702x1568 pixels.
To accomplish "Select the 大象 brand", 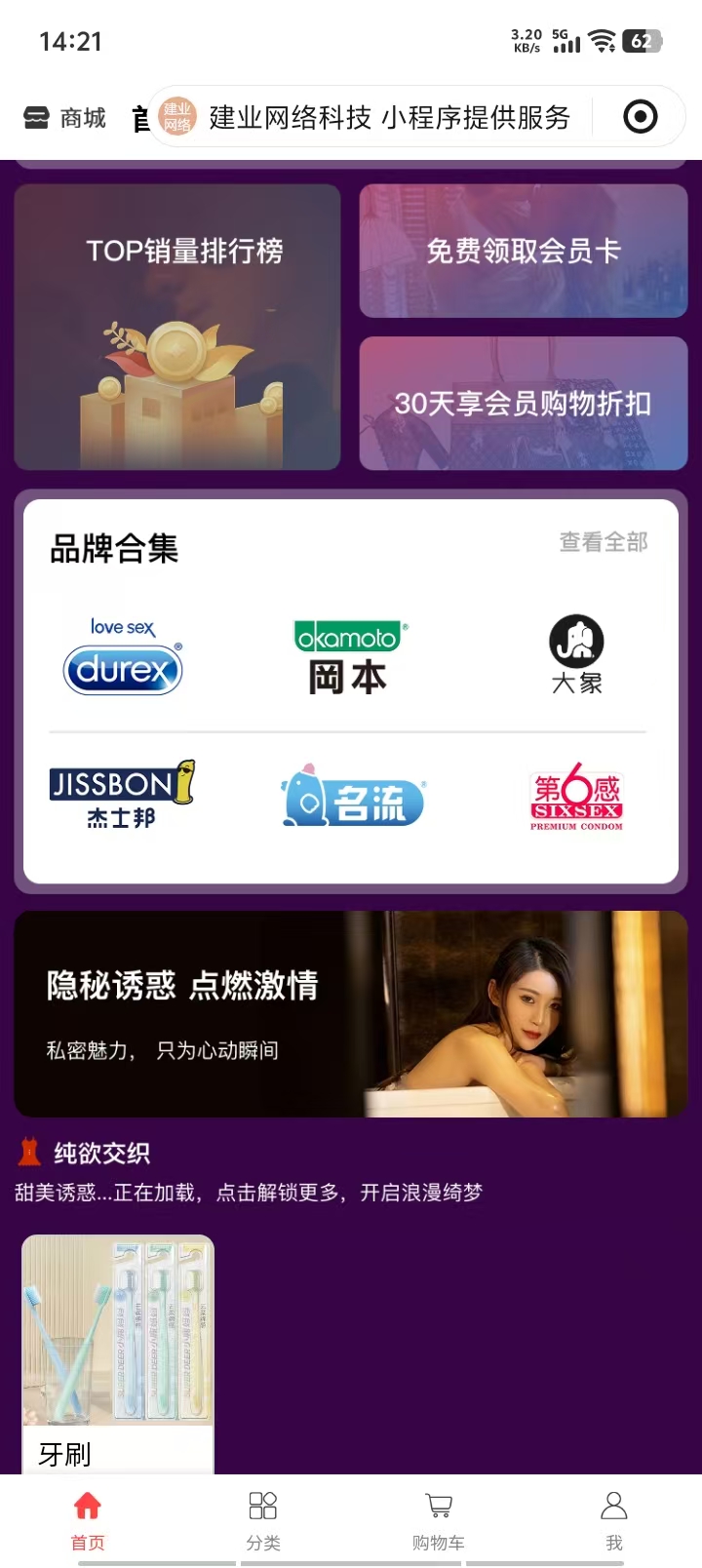I will pyautogui.click(x=576, y=656).
